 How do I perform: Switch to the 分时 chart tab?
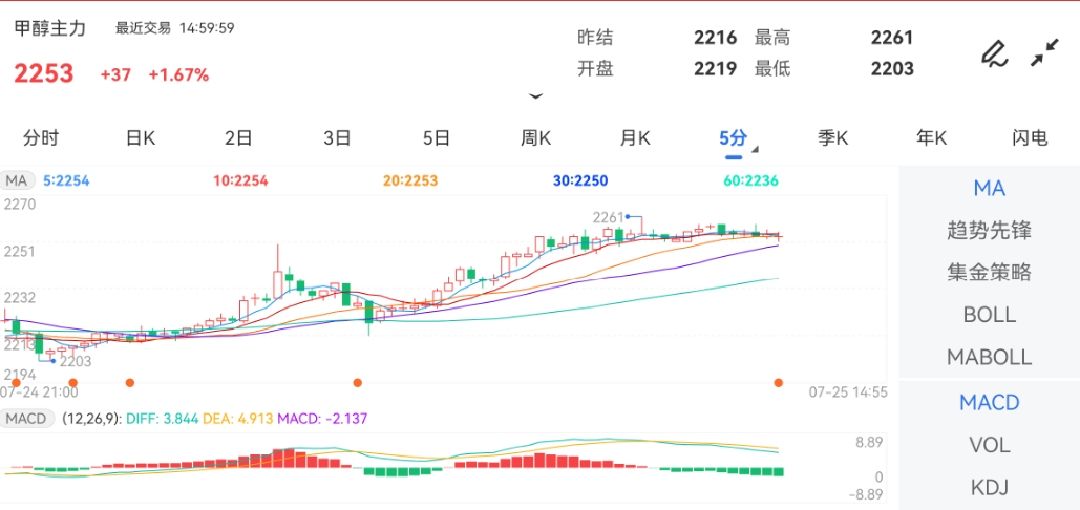(x=41, y=138)
